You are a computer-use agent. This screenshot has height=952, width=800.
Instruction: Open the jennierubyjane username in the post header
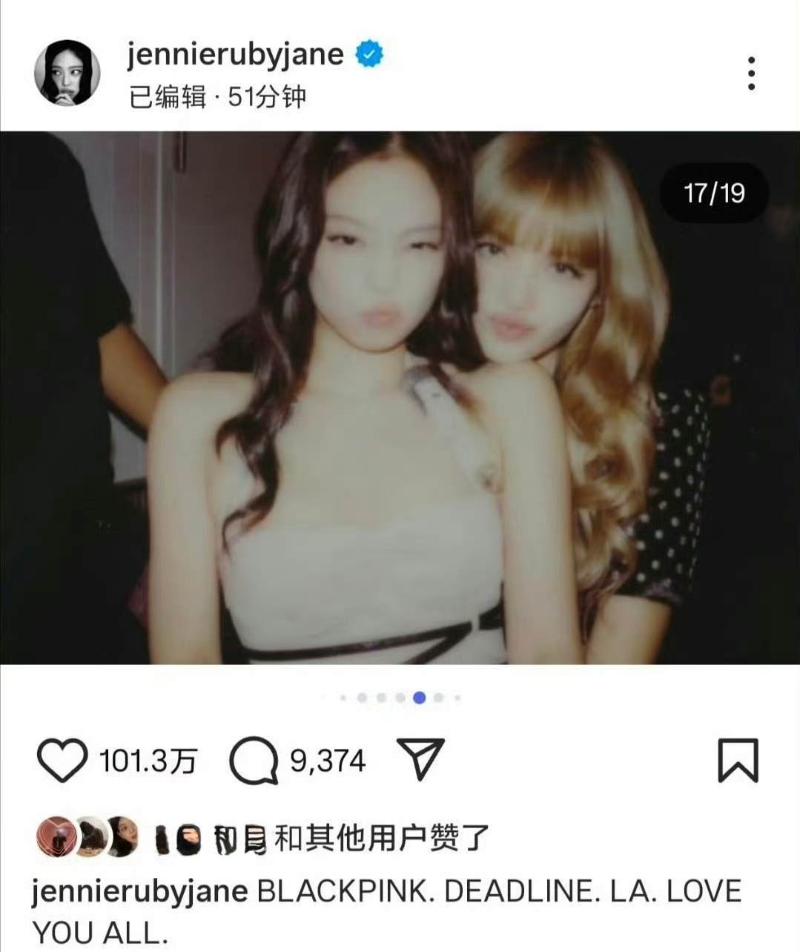tap(236, 54)
